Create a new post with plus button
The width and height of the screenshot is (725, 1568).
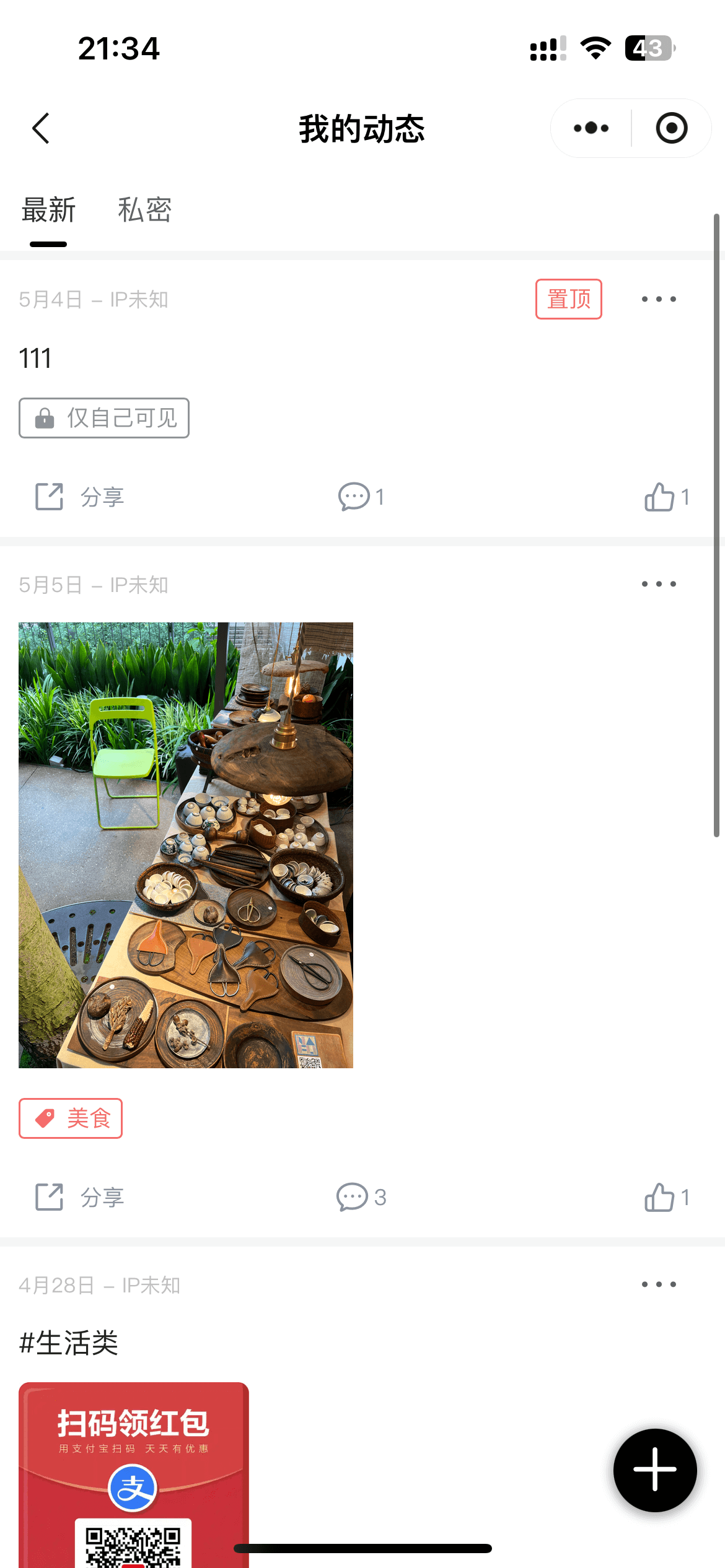click(655, 1470)
